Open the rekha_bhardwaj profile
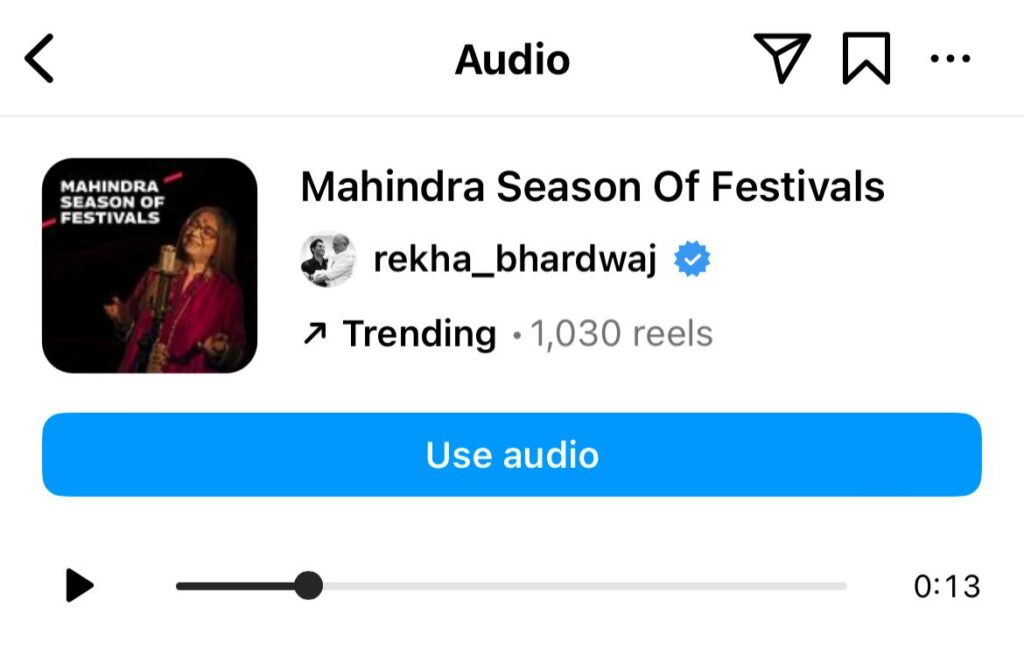This screenshot has width=1024, height=670. (x=514, y=260)
